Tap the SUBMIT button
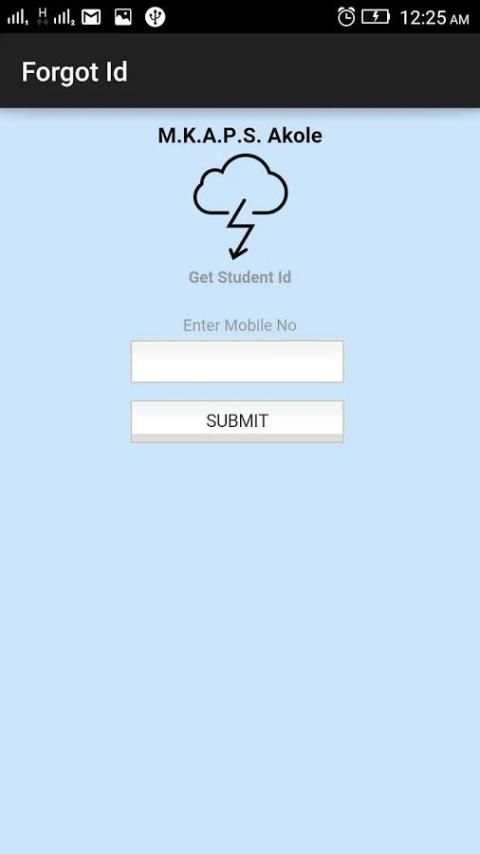Screen dimensions: 480x854 click(237, 421)
